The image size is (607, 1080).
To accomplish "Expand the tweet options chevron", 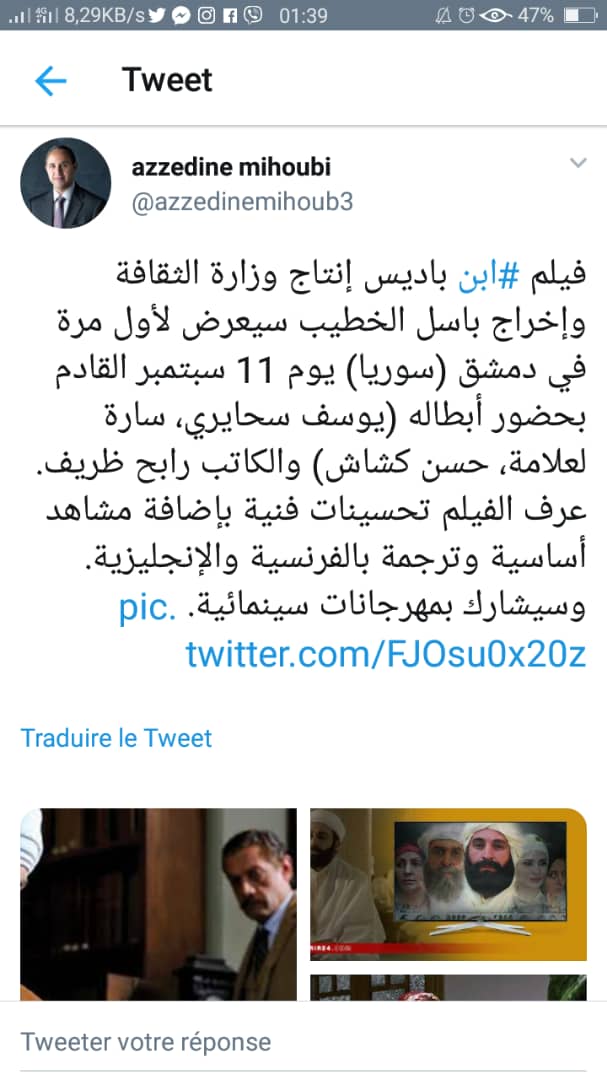I will [x=577, y=163].
